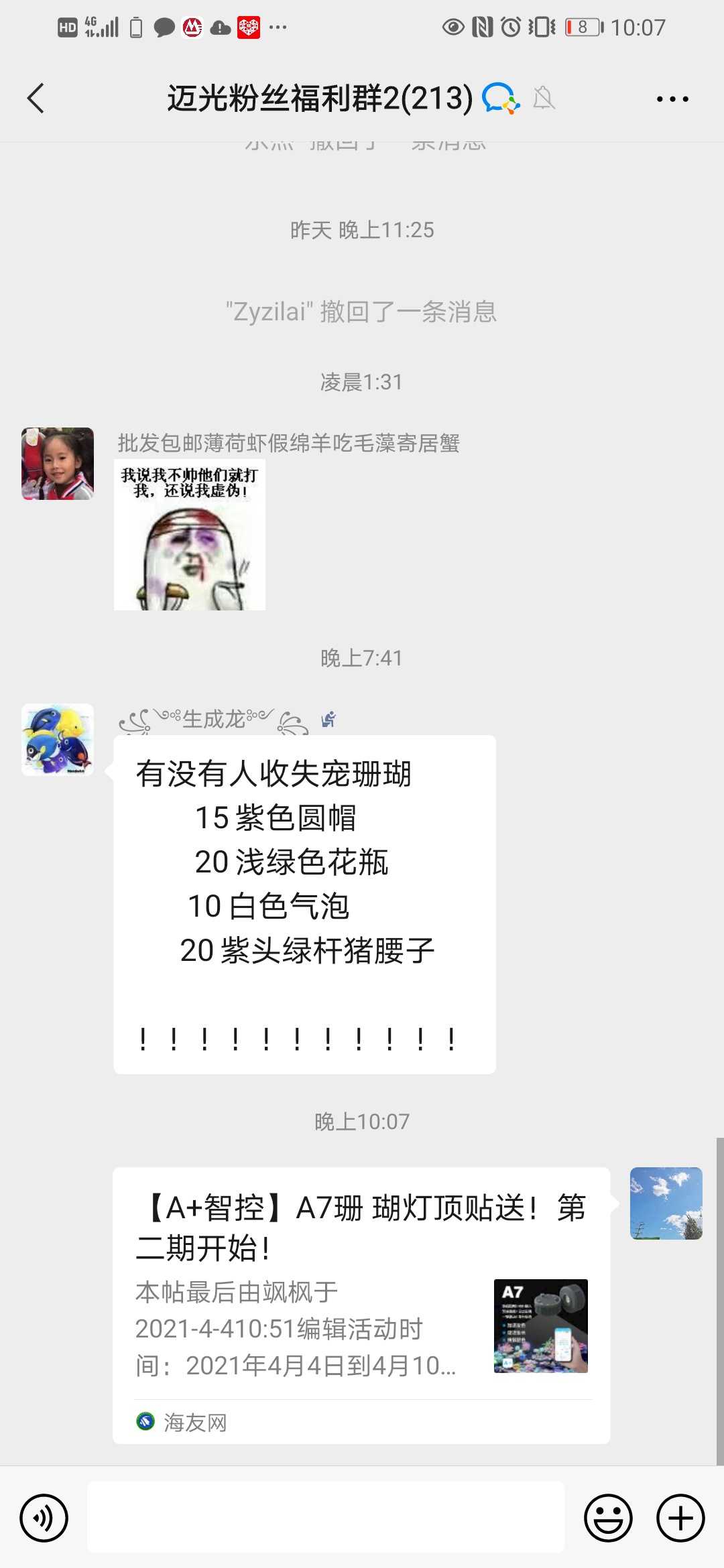This screenshot has height=1568, width=724.
Task: Open 生成龙's fish avatar profile
Action: pos(58,740)
